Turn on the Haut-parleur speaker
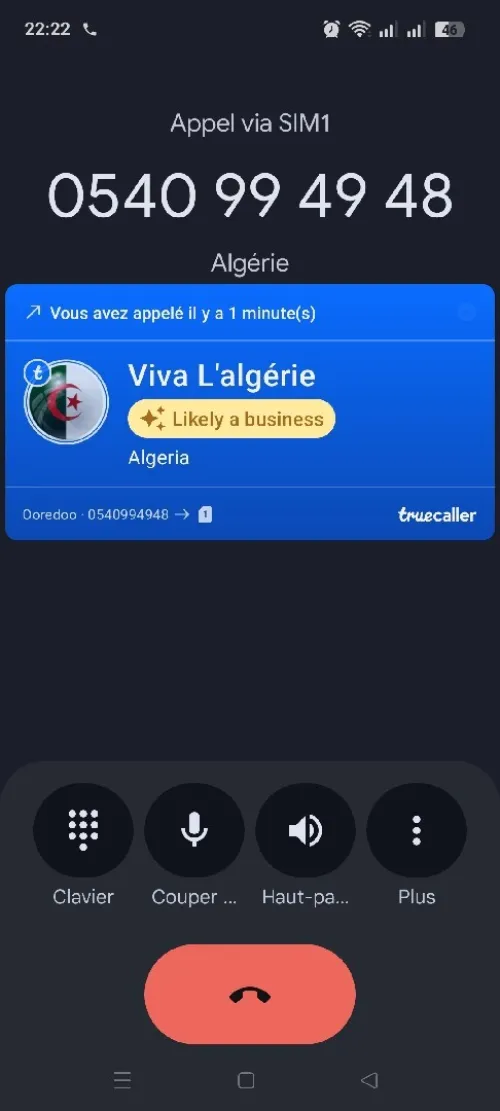Viewport: 500px width, 1111px height. click(305, 830)
